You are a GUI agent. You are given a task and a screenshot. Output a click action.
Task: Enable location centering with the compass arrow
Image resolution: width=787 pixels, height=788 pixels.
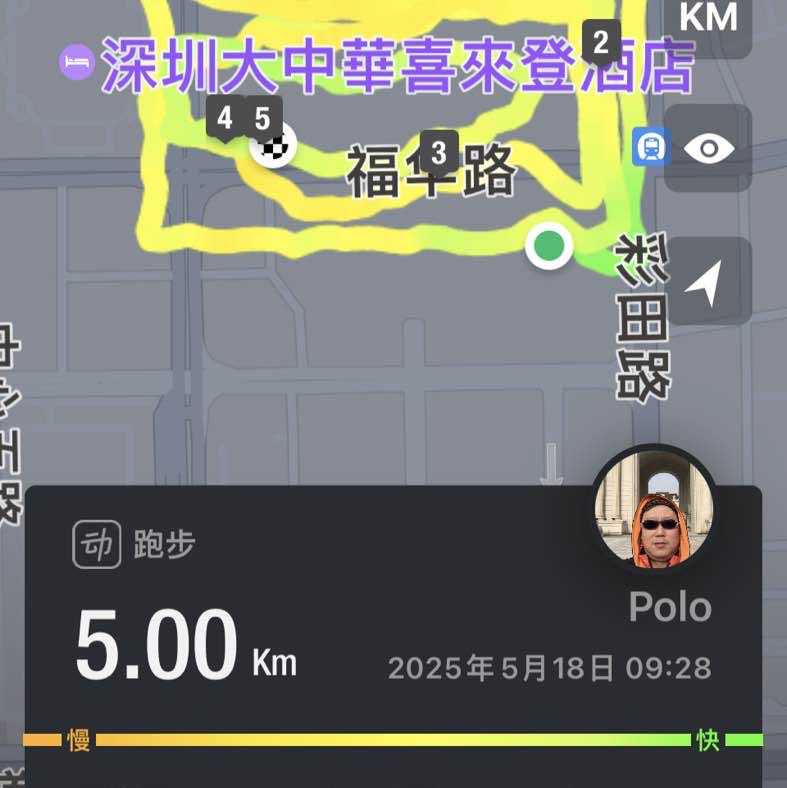706,279
